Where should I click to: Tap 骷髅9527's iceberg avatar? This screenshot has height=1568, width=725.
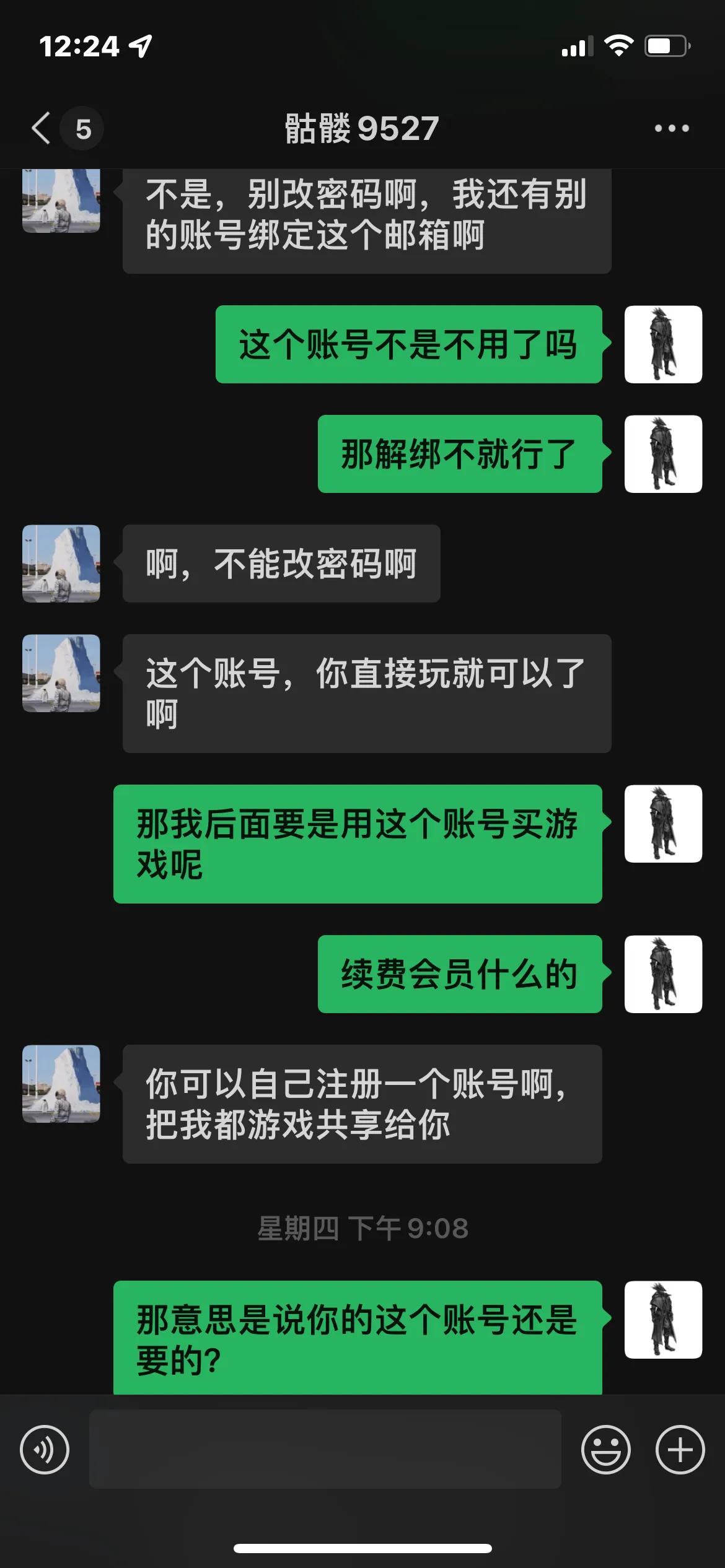coord(61,564)
